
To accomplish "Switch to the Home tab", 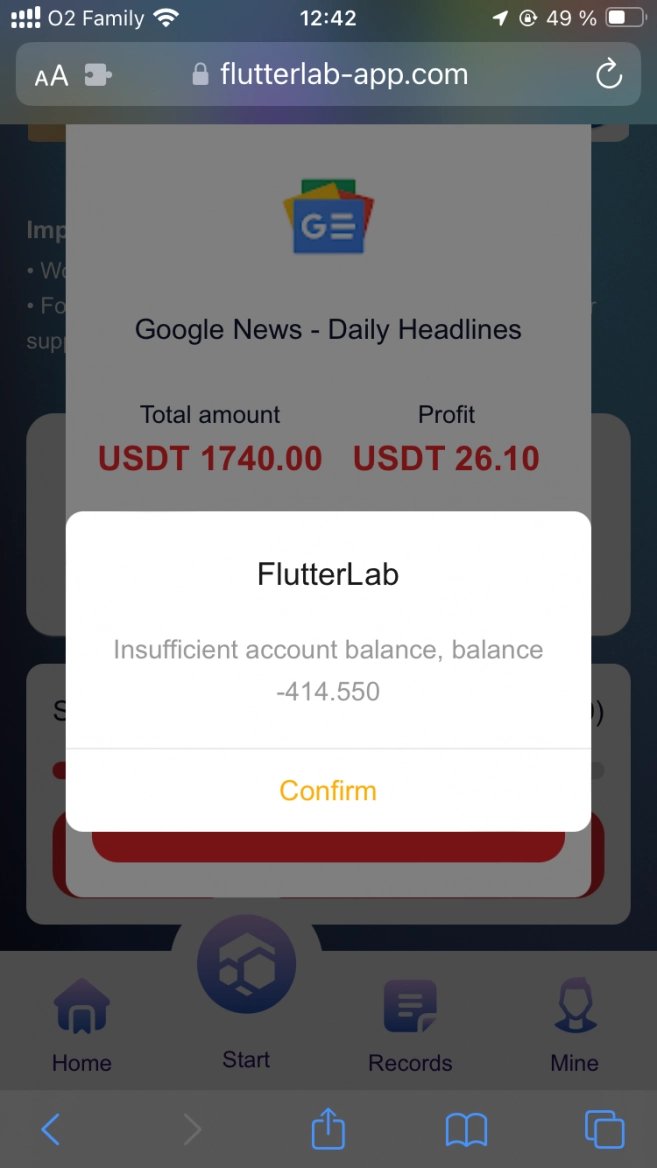I will click(82, 1025).
